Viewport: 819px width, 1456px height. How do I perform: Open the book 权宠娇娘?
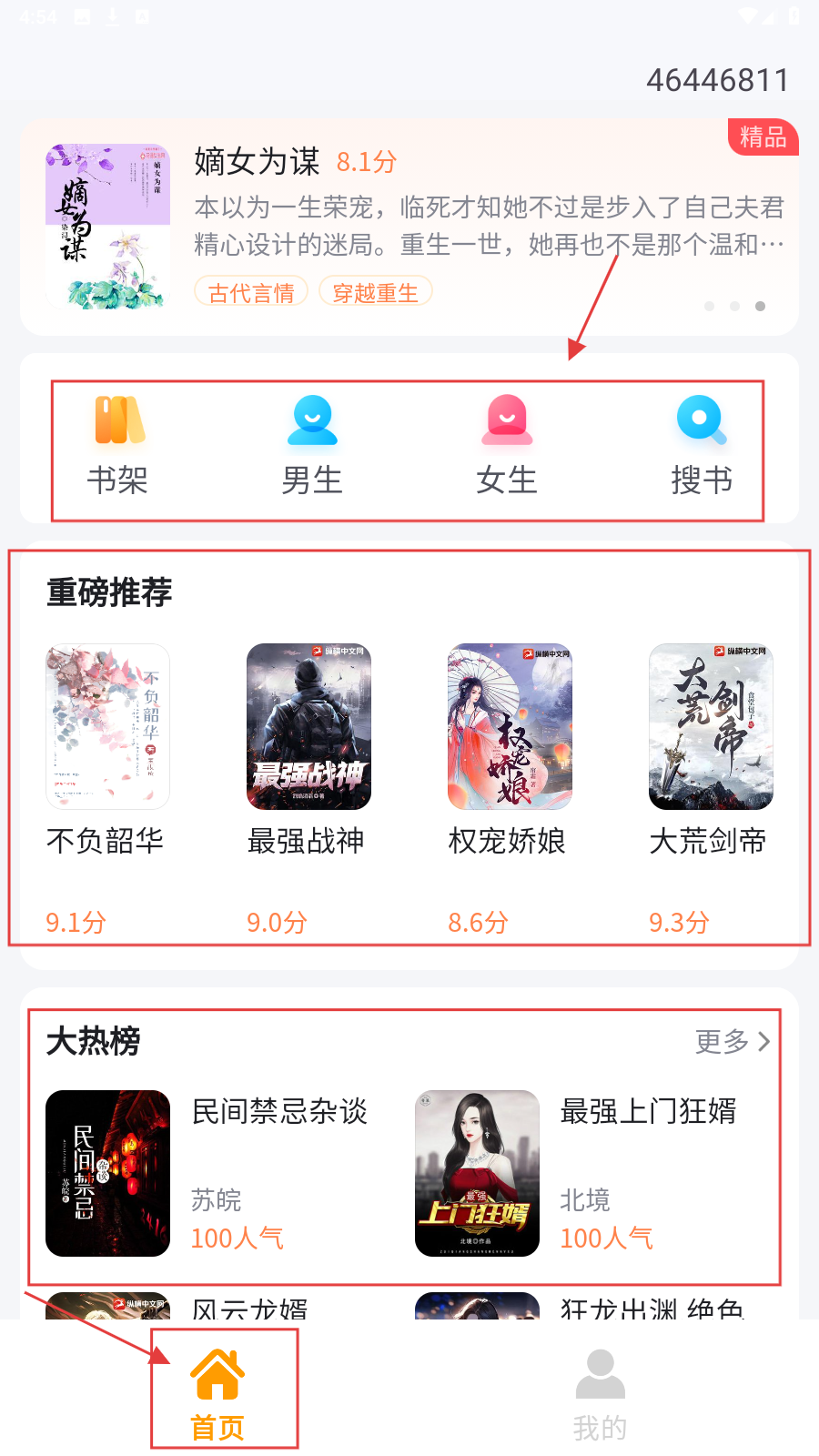510,726
